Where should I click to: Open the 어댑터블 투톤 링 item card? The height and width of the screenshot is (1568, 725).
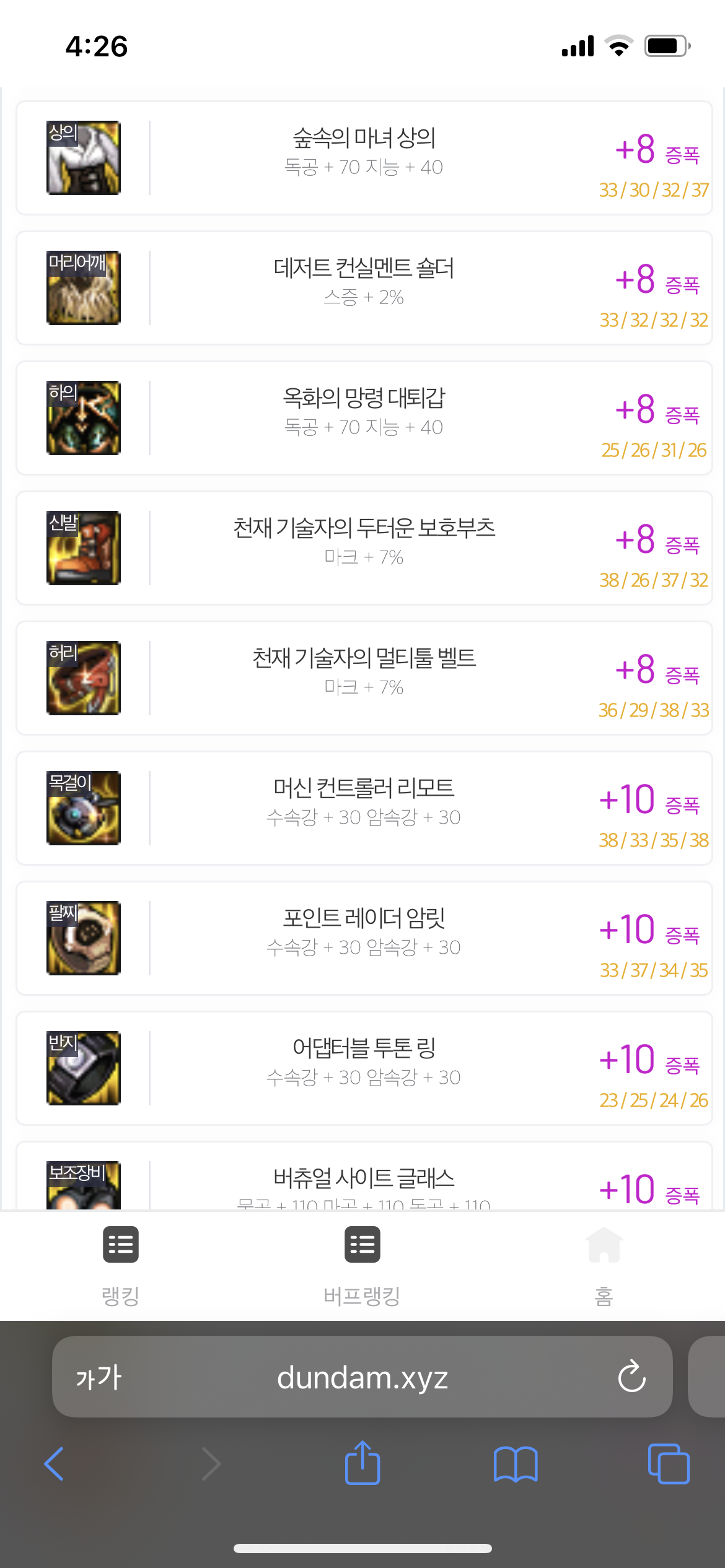click(364, 1068)
